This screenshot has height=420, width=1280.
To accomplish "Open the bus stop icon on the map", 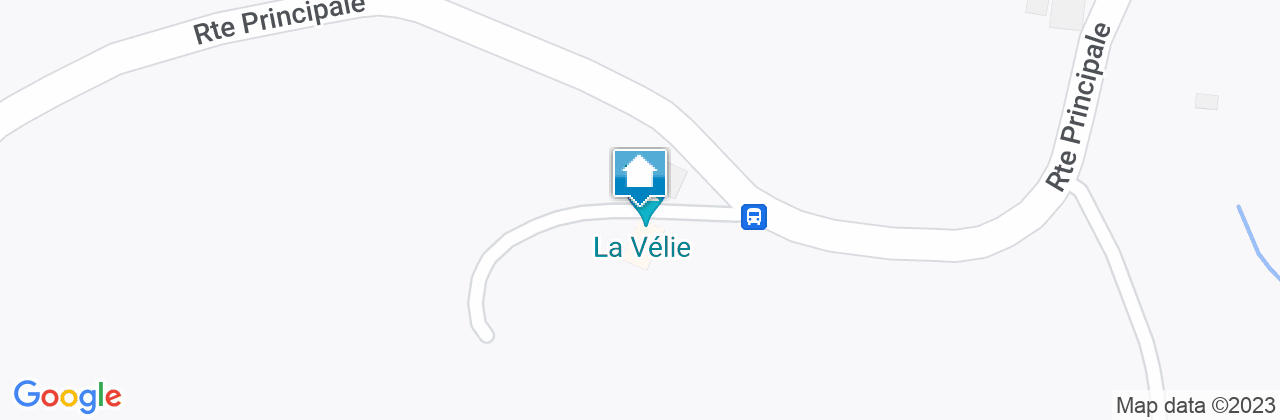I will tap(754, 216).
